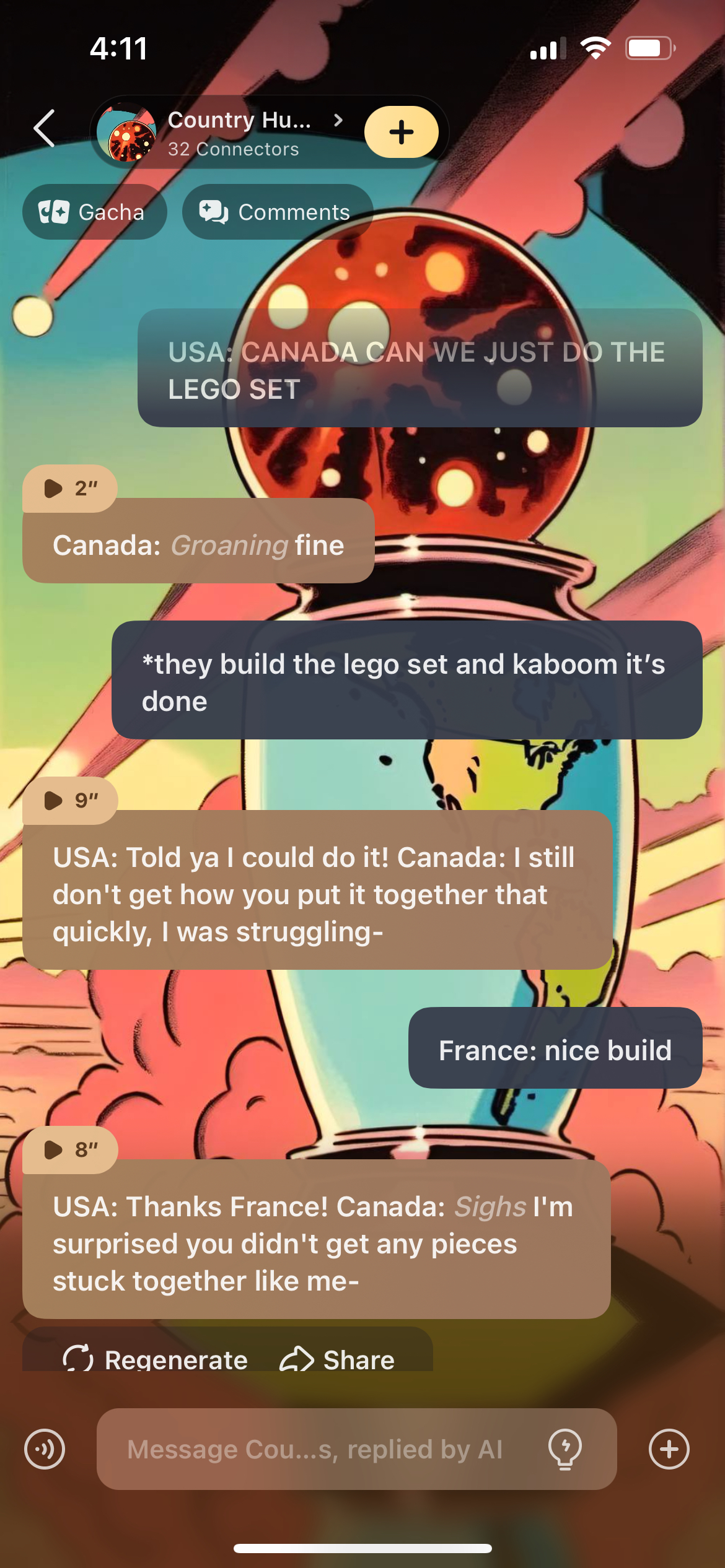The image size is (725, 1568).
Task: Open the Gacha chip
Action: pyautogui.click(x=94, y=212)
